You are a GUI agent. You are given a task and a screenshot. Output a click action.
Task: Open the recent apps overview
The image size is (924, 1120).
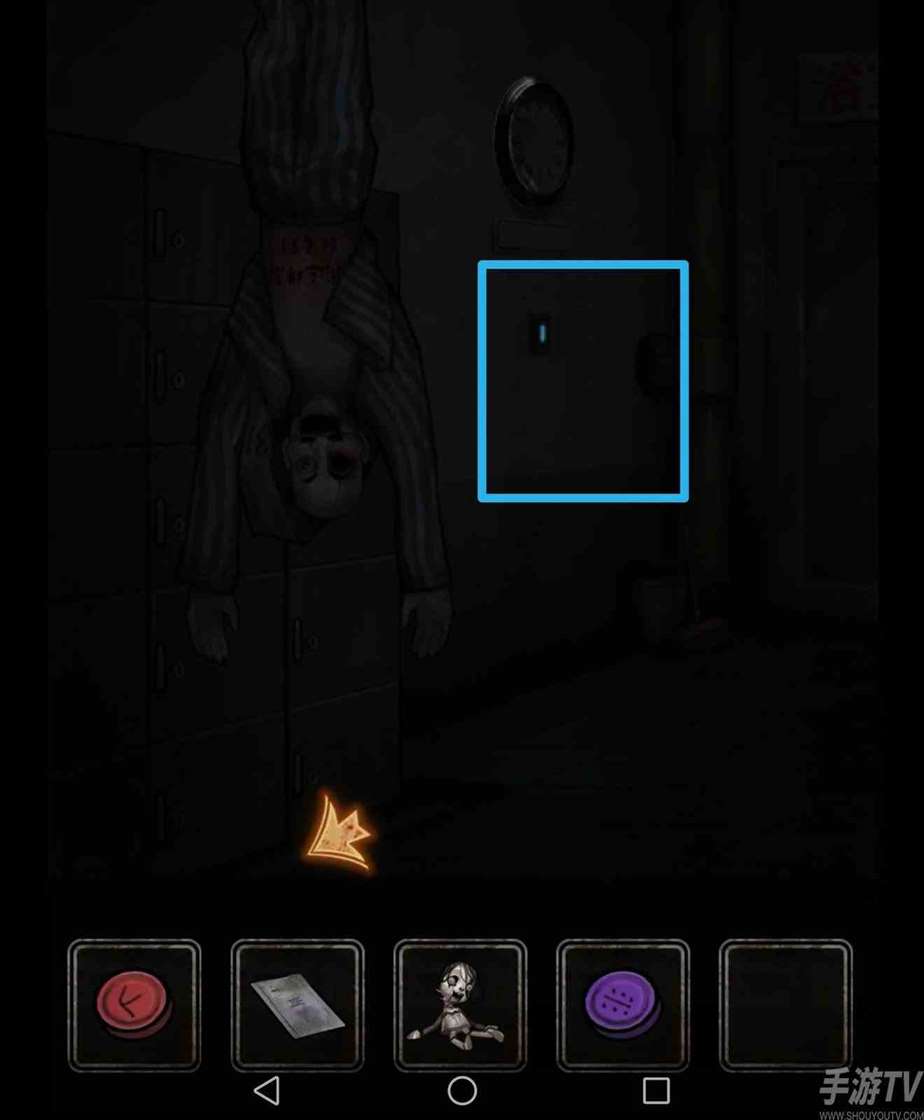coord(655,1090)
